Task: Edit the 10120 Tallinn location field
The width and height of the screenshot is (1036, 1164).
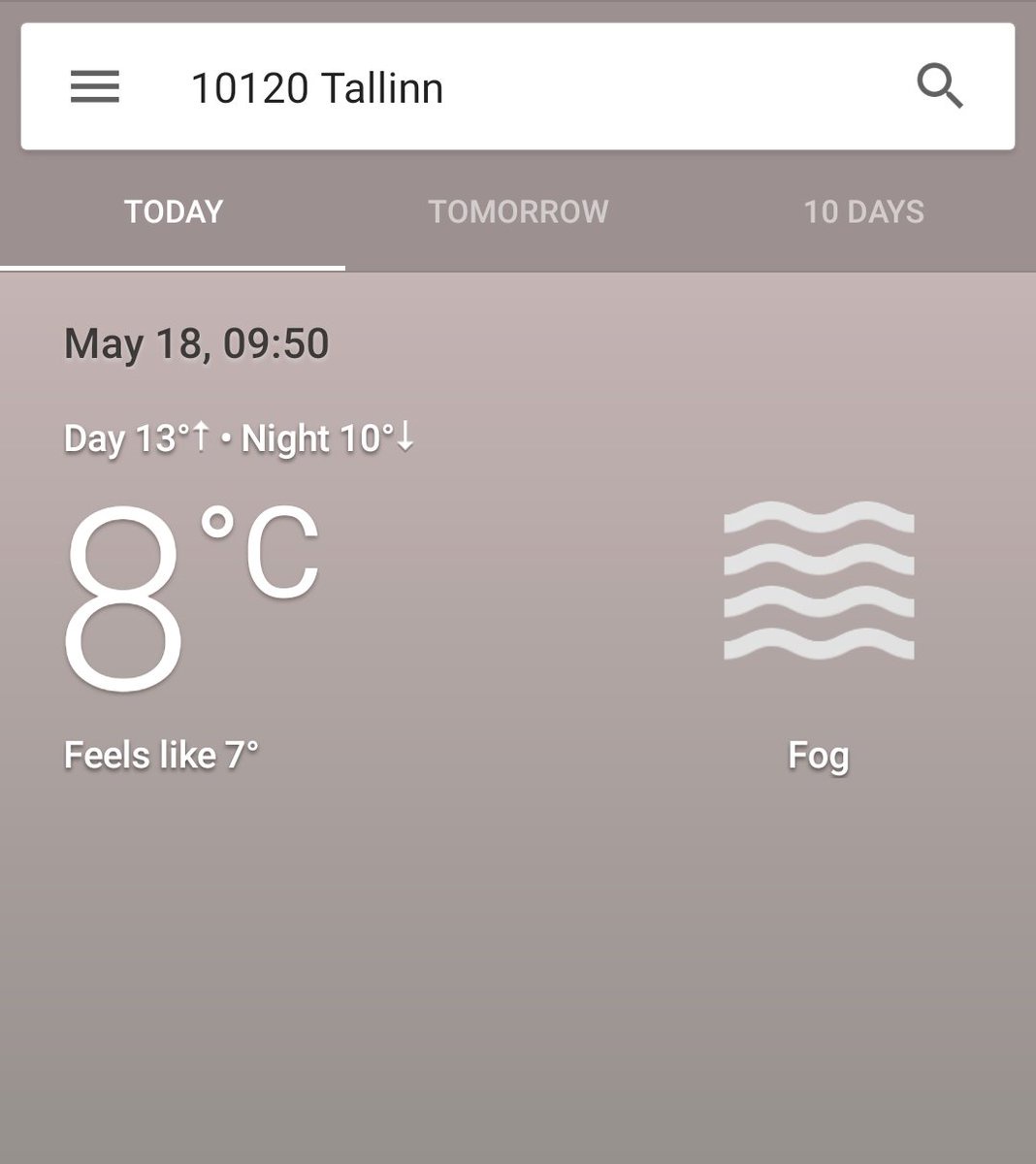Action: (x=317, y=88)
